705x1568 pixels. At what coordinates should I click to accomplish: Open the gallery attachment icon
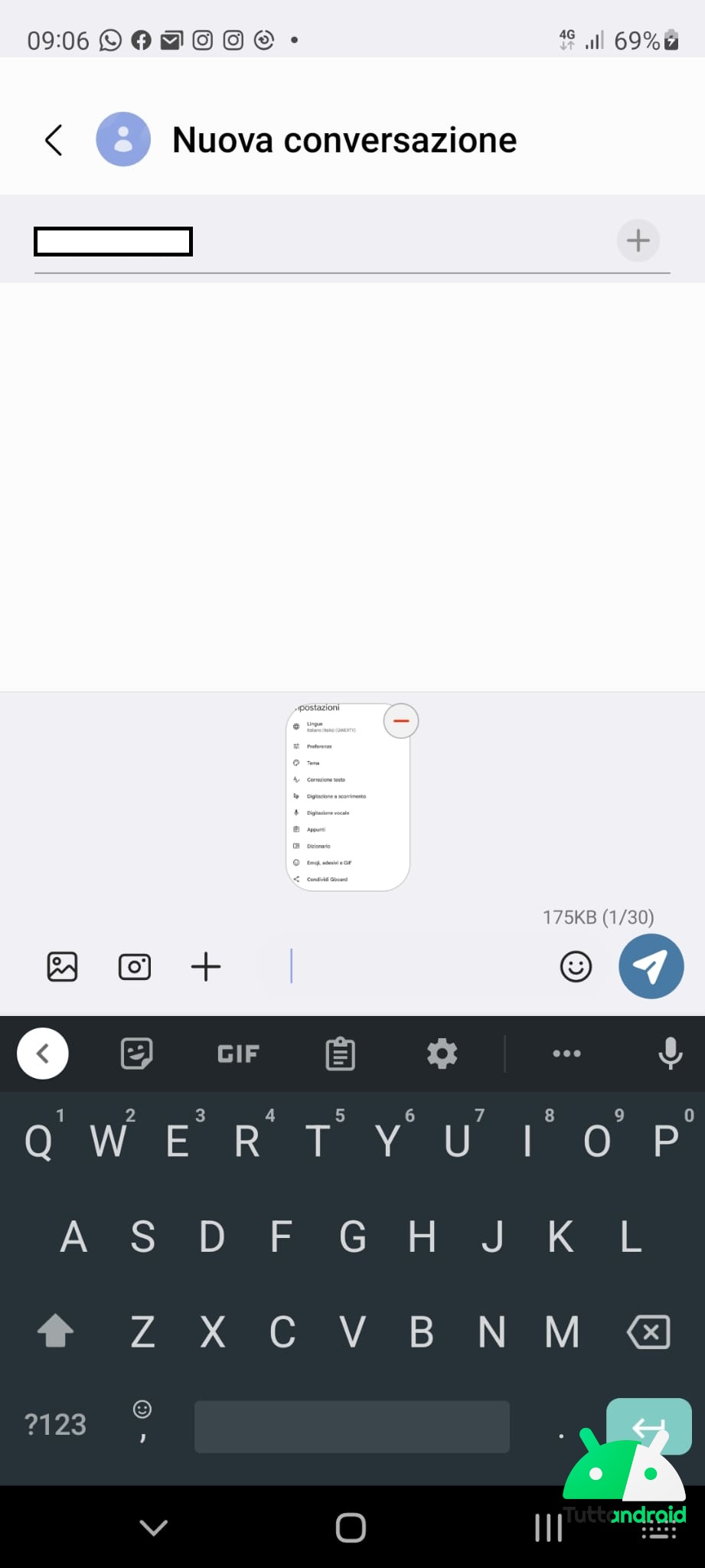click(62, 966)
